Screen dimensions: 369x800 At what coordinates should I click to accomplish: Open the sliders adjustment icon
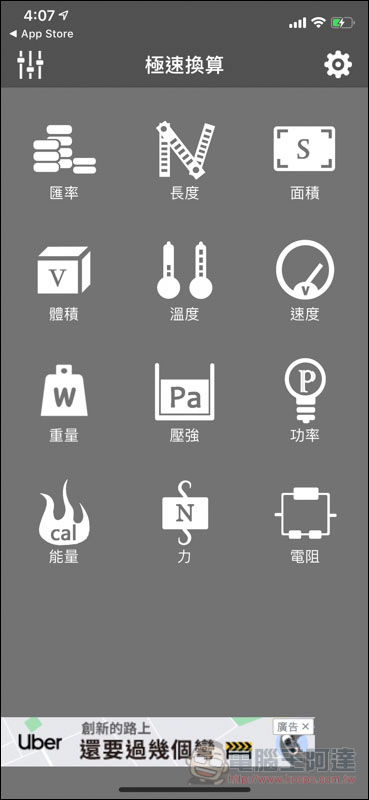pos(30,65)
